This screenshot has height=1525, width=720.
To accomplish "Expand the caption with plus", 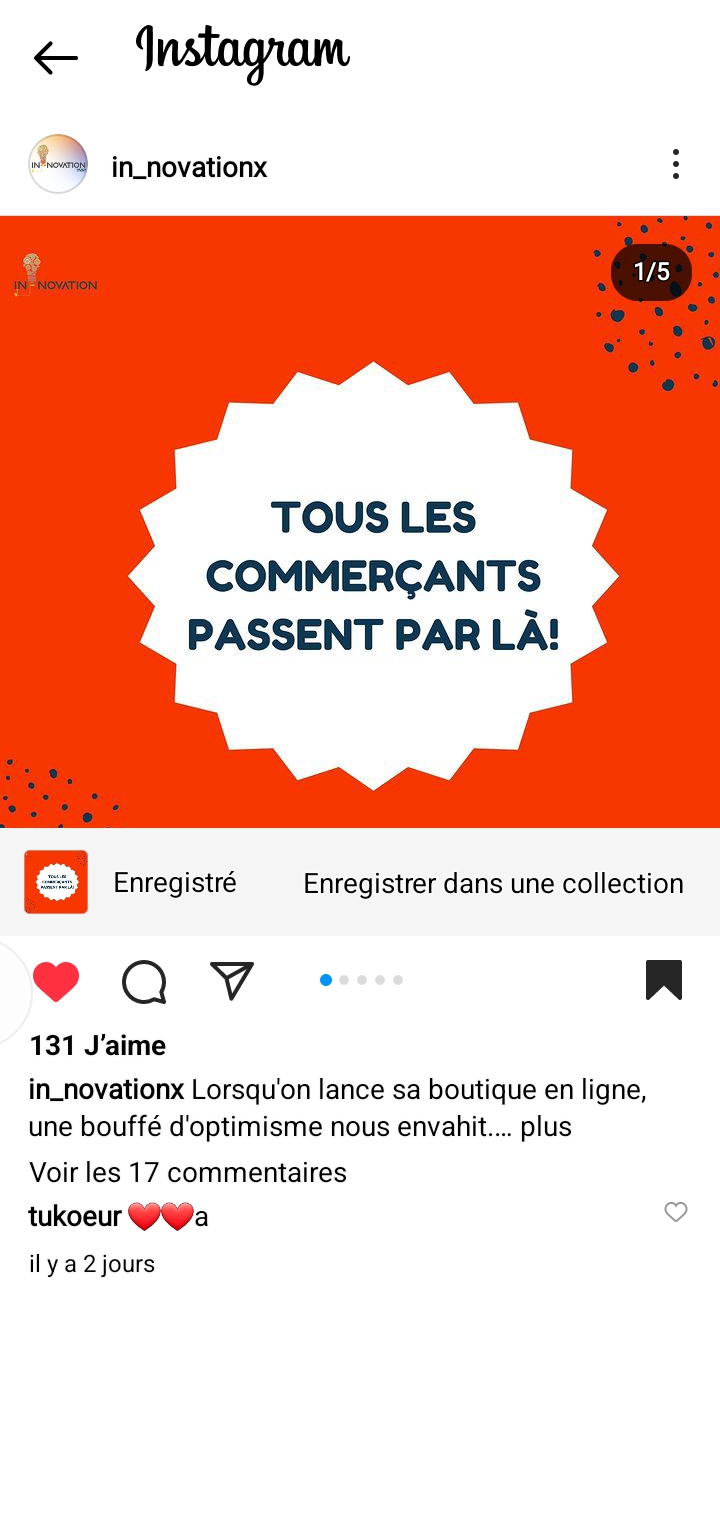I will [546, 1127].
